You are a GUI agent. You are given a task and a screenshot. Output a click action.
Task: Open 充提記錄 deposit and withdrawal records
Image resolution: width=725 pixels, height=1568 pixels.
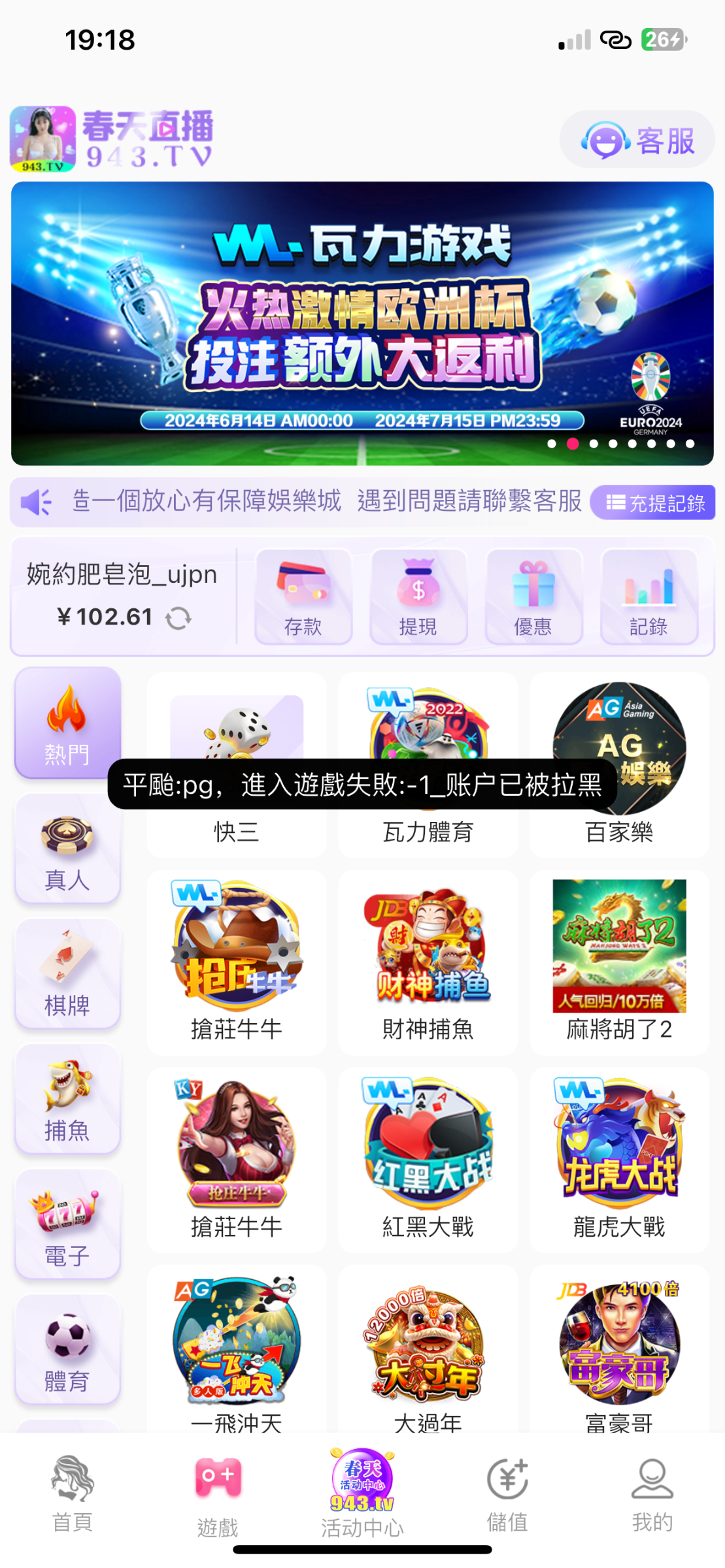click(652, 502)
